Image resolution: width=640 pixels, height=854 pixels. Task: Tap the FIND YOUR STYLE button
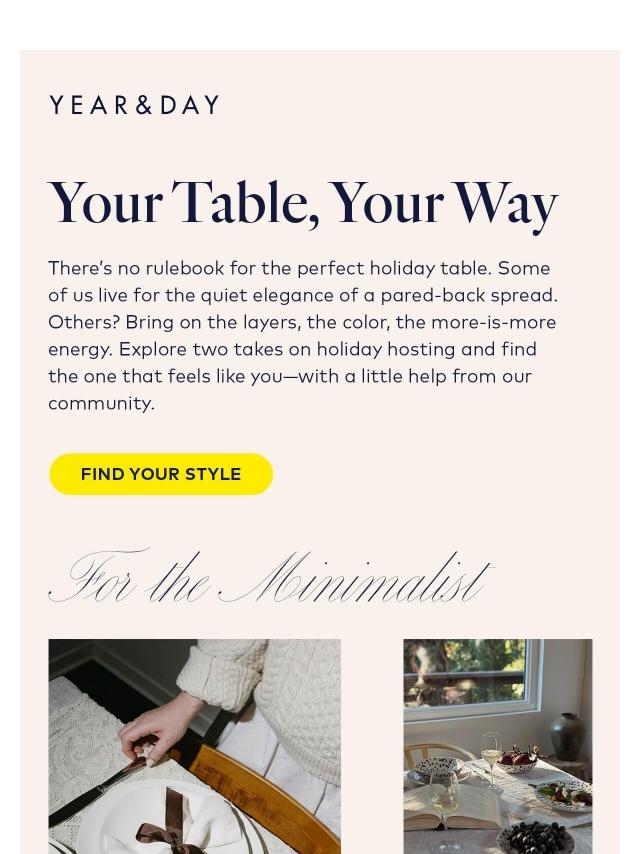161,474
